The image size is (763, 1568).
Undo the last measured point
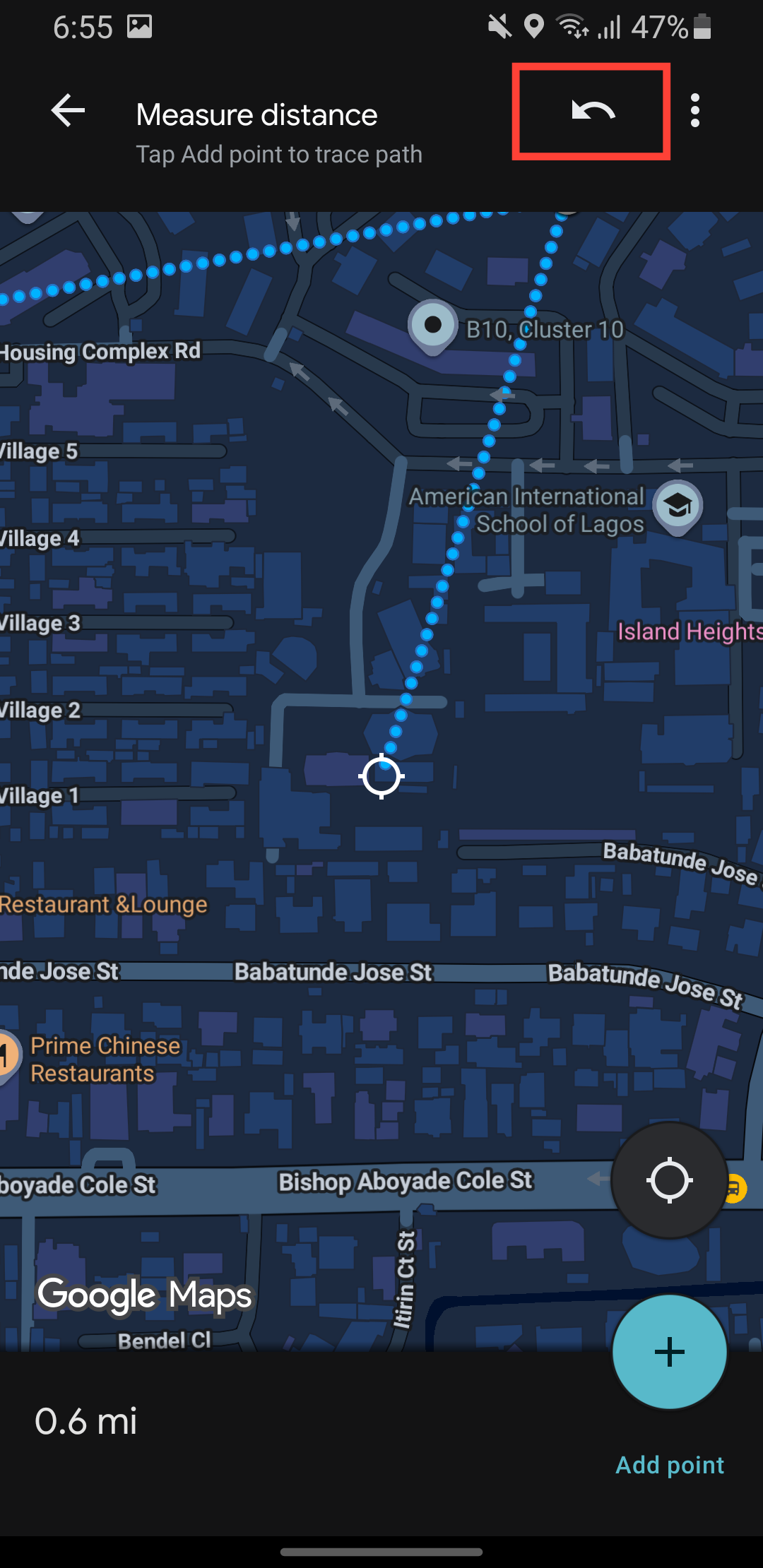(x=593, y=111)
